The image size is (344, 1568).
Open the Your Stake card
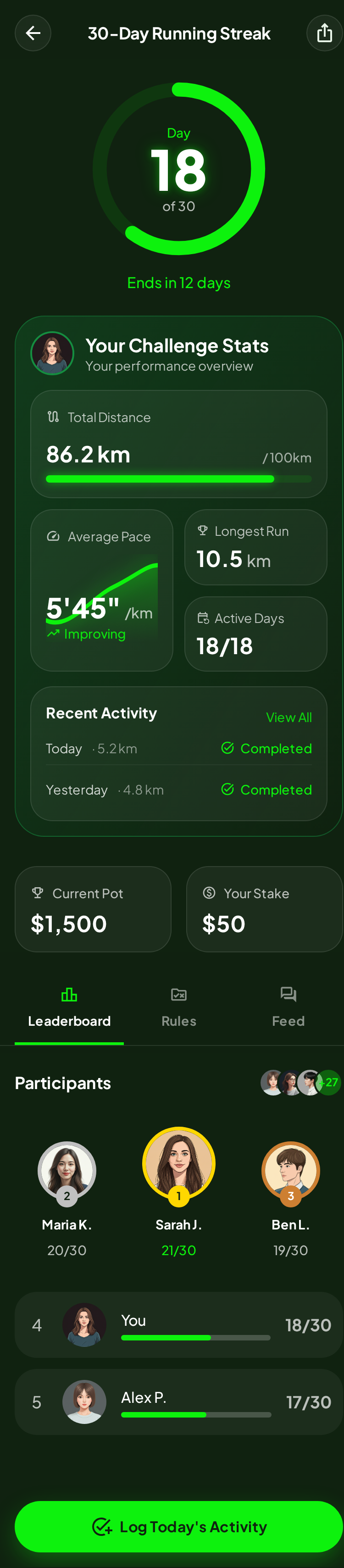click(264, 909)
